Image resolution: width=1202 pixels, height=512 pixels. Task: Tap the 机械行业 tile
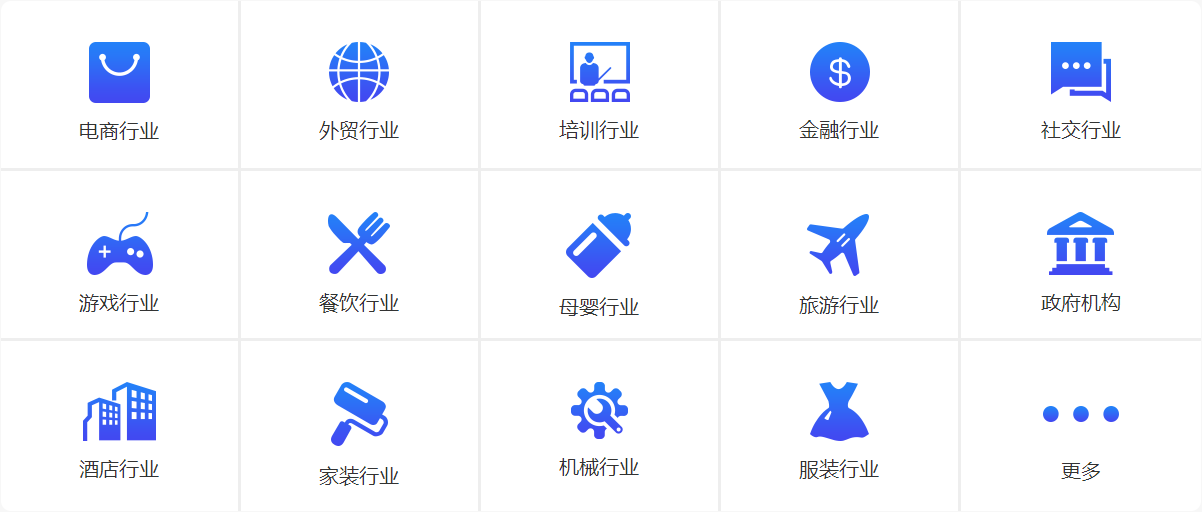point(599,428)
